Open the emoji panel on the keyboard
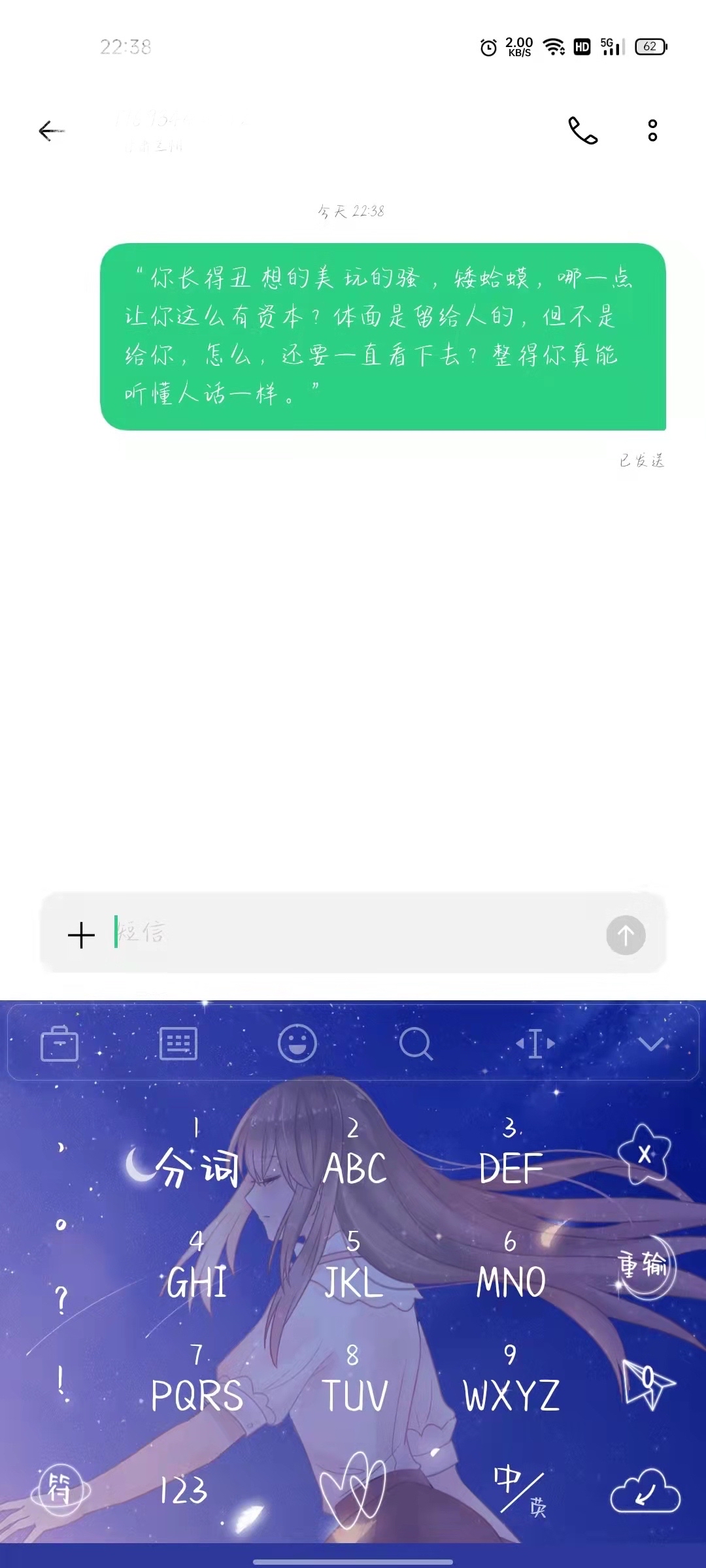This screenshot has height=1568, width=706. coord(297,1043)
